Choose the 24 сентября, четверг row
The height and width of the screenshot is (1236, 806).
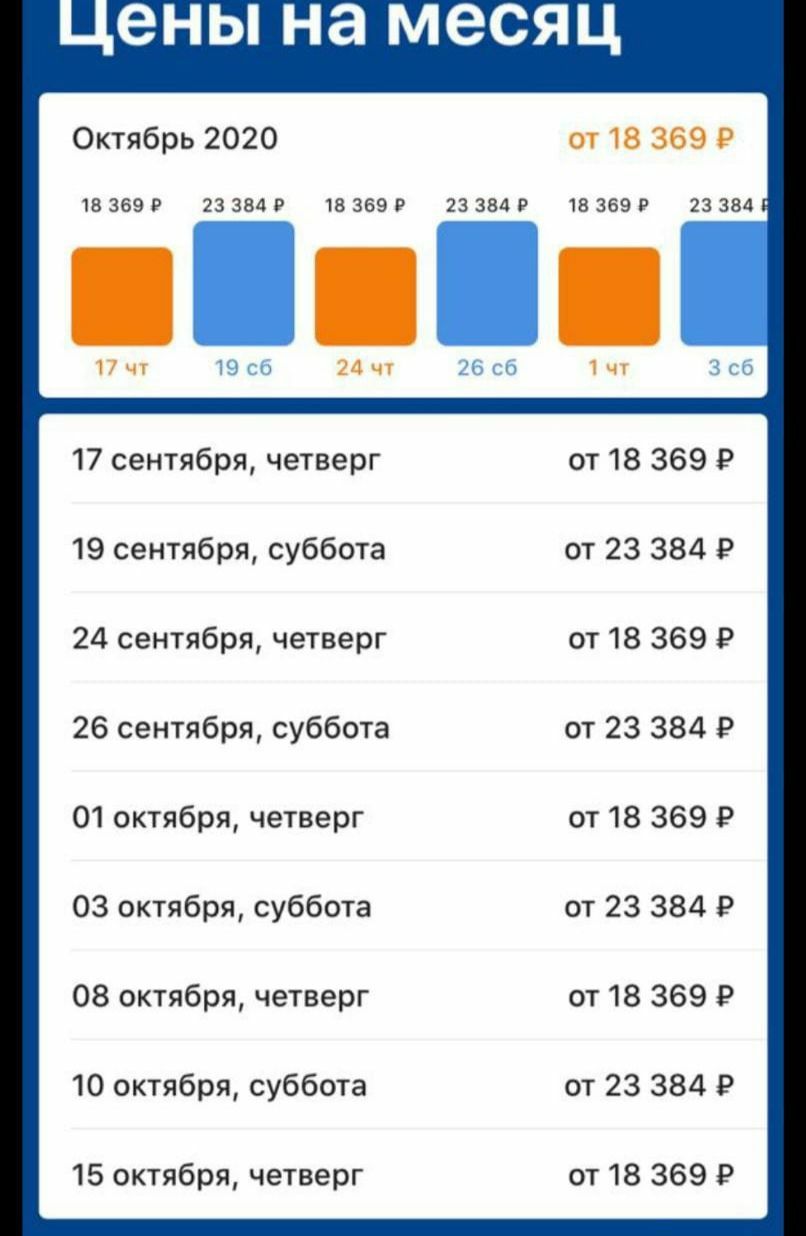(x=403, y=638)
